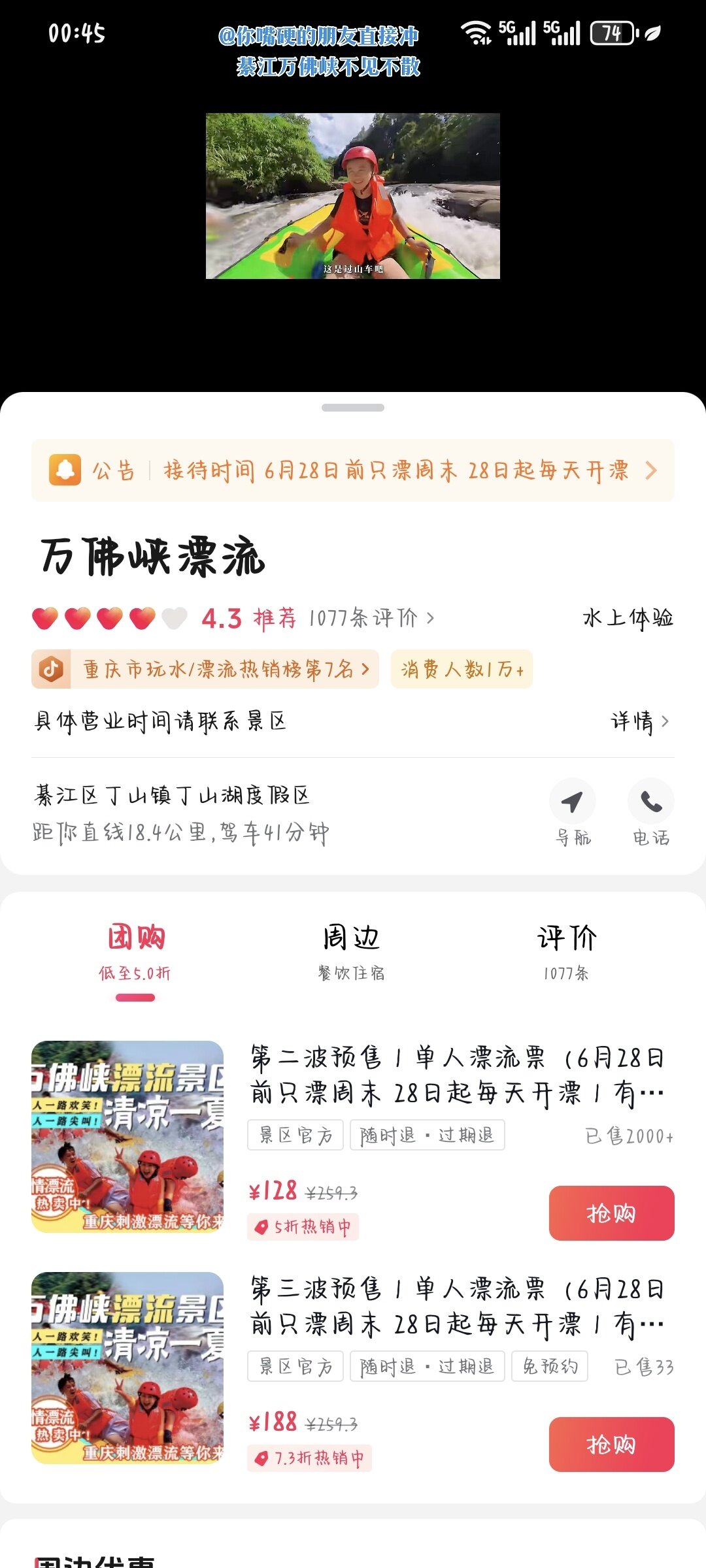View the 1077条评价 reviews link

pos(371,617)
